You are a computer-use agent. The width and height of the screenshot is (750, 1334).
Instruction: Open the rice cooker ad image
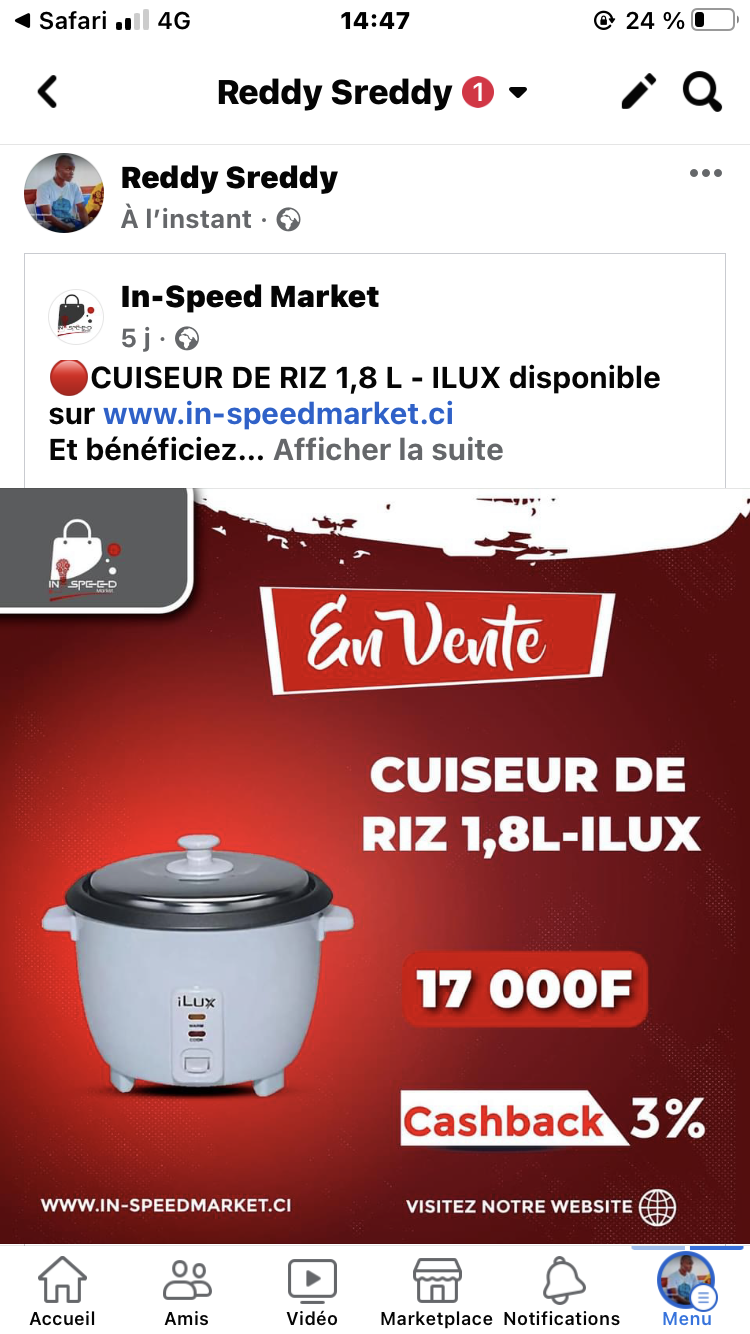click(x=375, y=865)
